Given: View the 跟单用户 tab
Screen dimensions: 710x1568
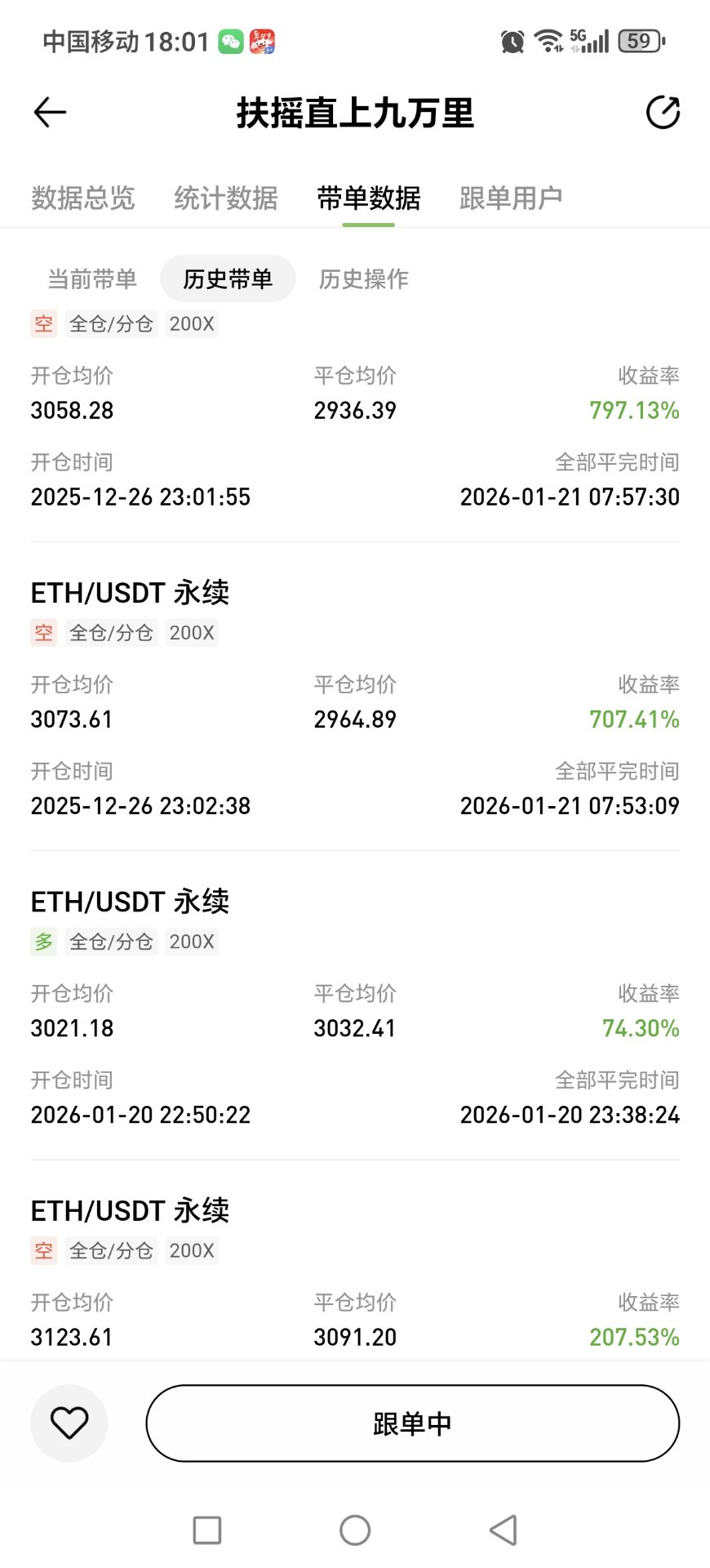Looking at the screenshot, I should pos(511,198).
